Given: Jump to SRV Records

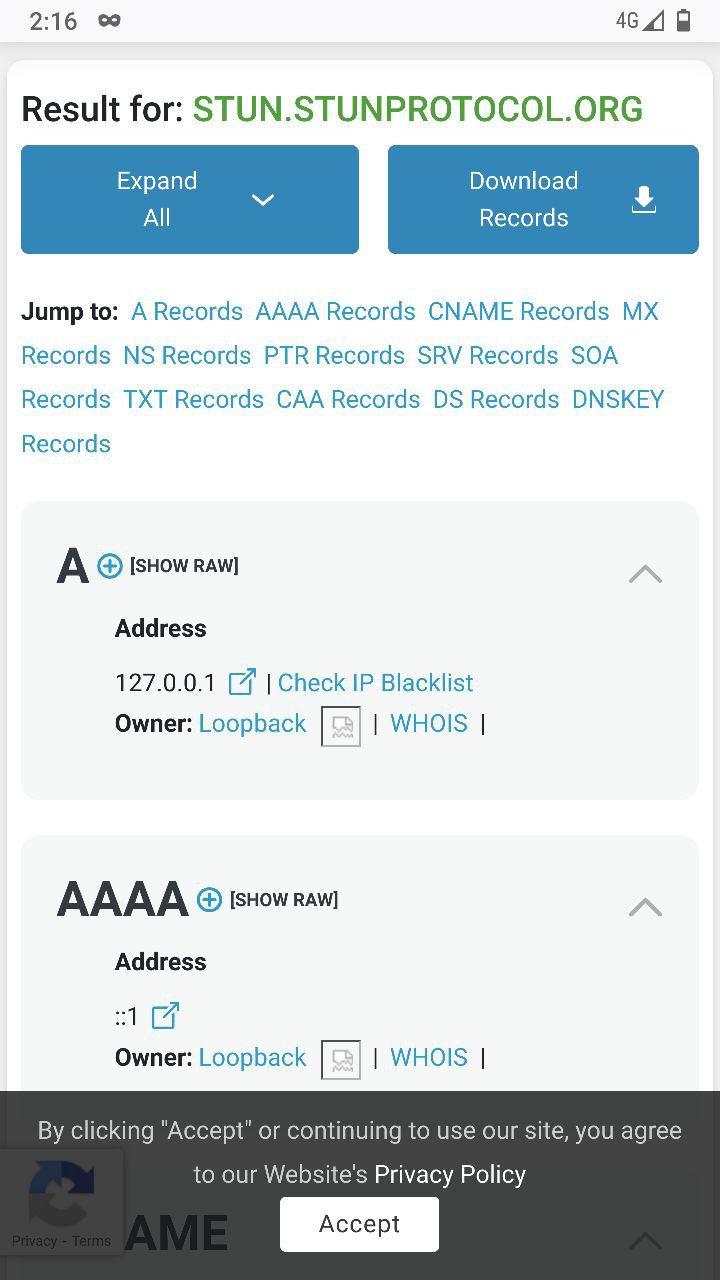Looking at the screenshot, I should [x=488, y=356].
